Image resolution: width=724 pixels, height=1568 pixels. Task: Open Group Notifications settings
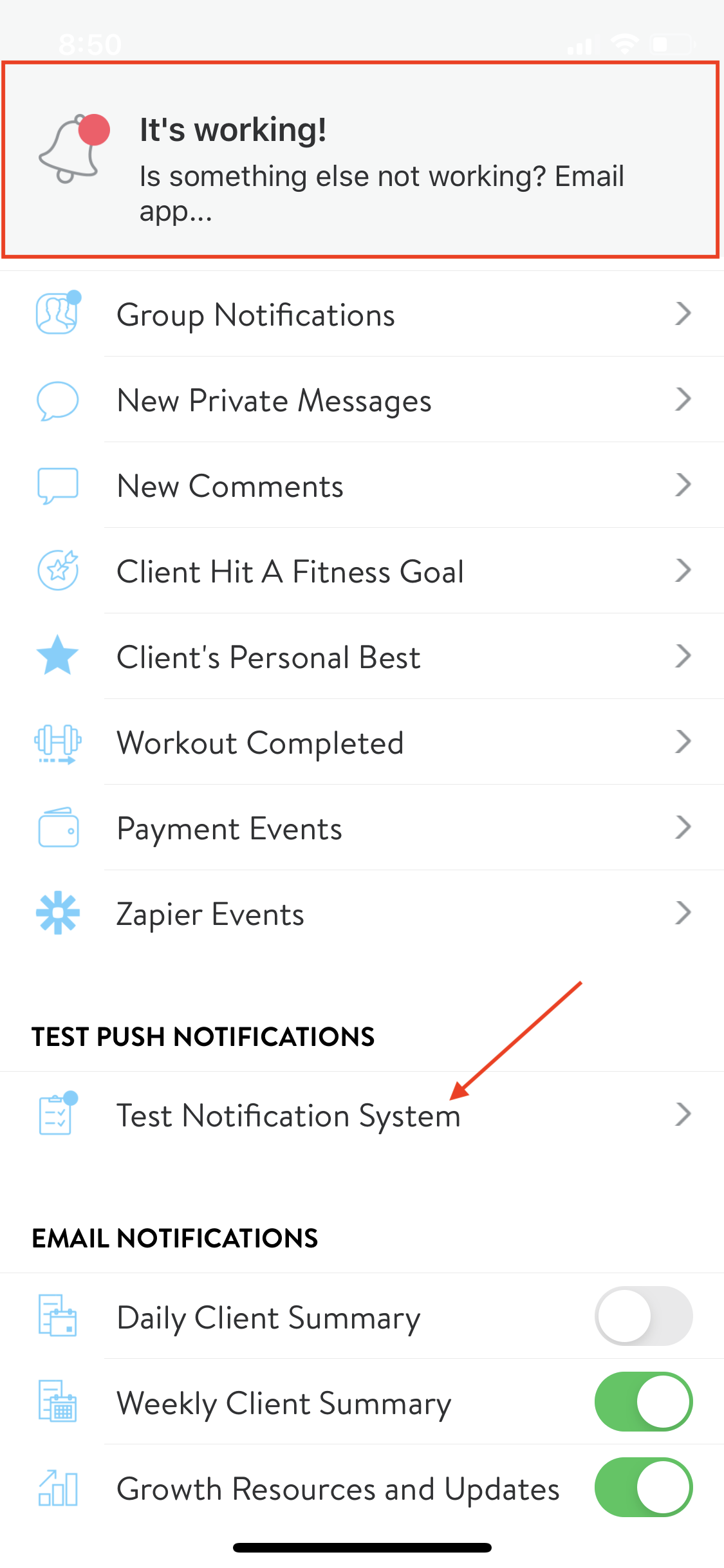point(362,314)
